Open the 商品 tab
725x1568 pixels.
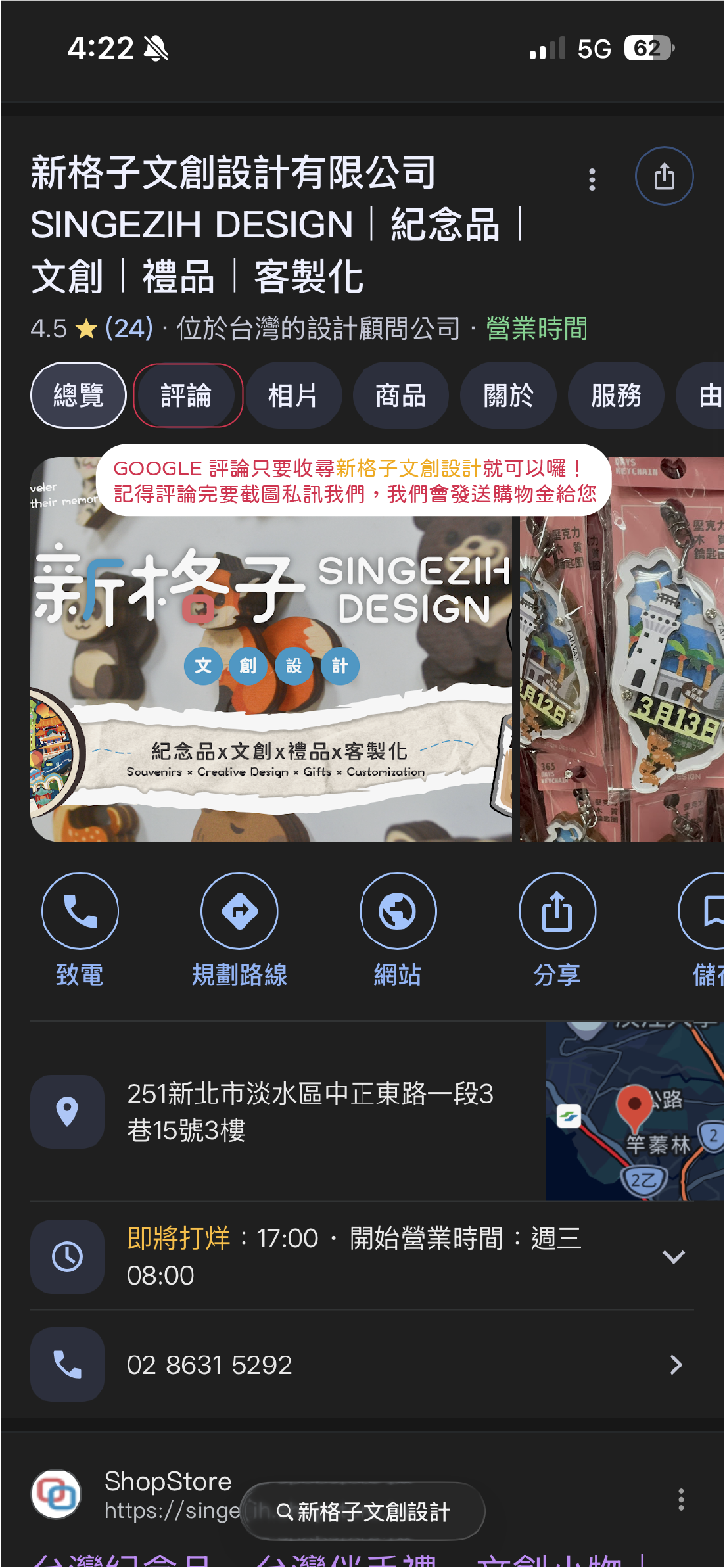click(x=400, y=395)
